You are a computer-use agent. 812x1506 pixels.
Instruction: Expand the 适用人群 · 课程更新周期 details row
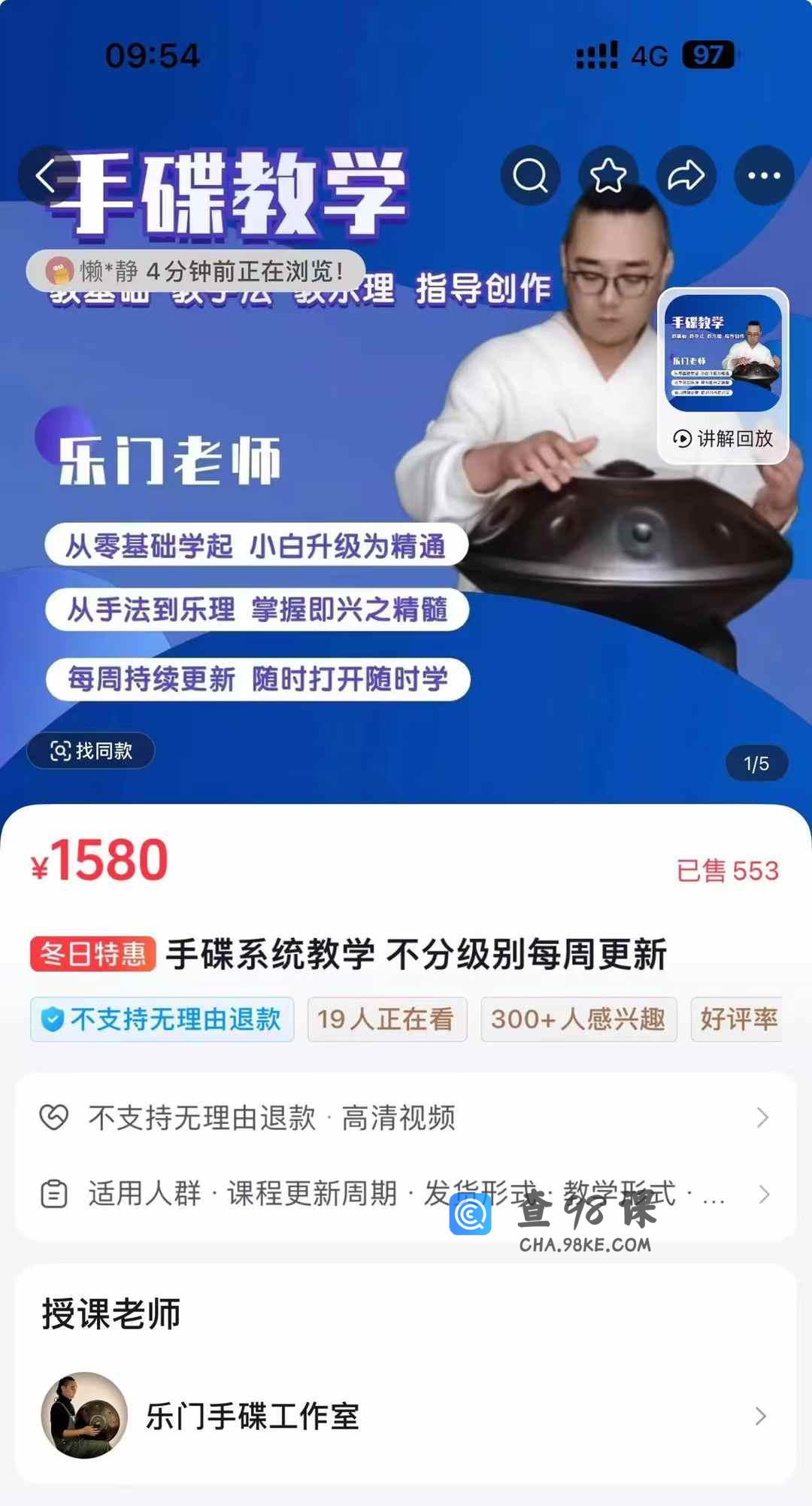click(406, 1194)
